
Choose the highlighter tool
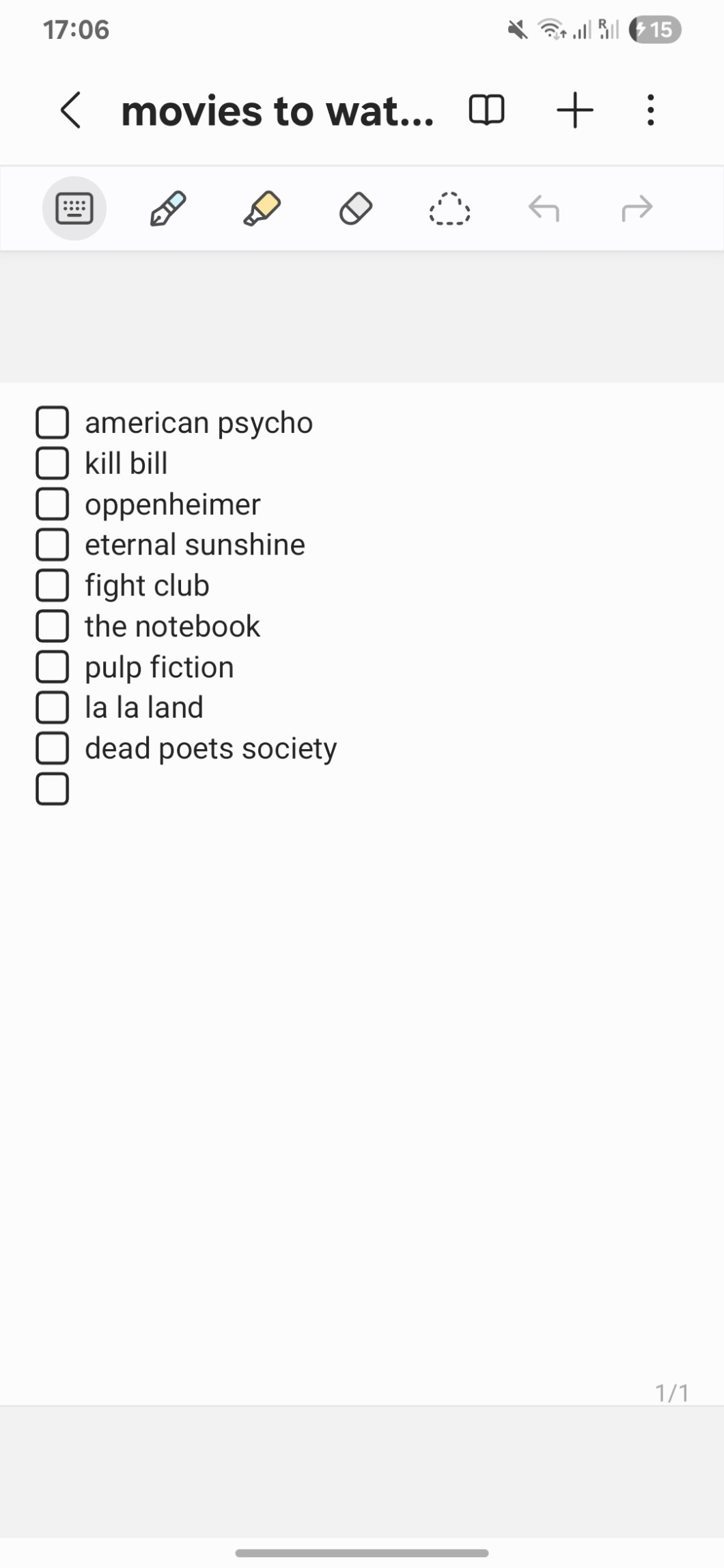(262, 208)
